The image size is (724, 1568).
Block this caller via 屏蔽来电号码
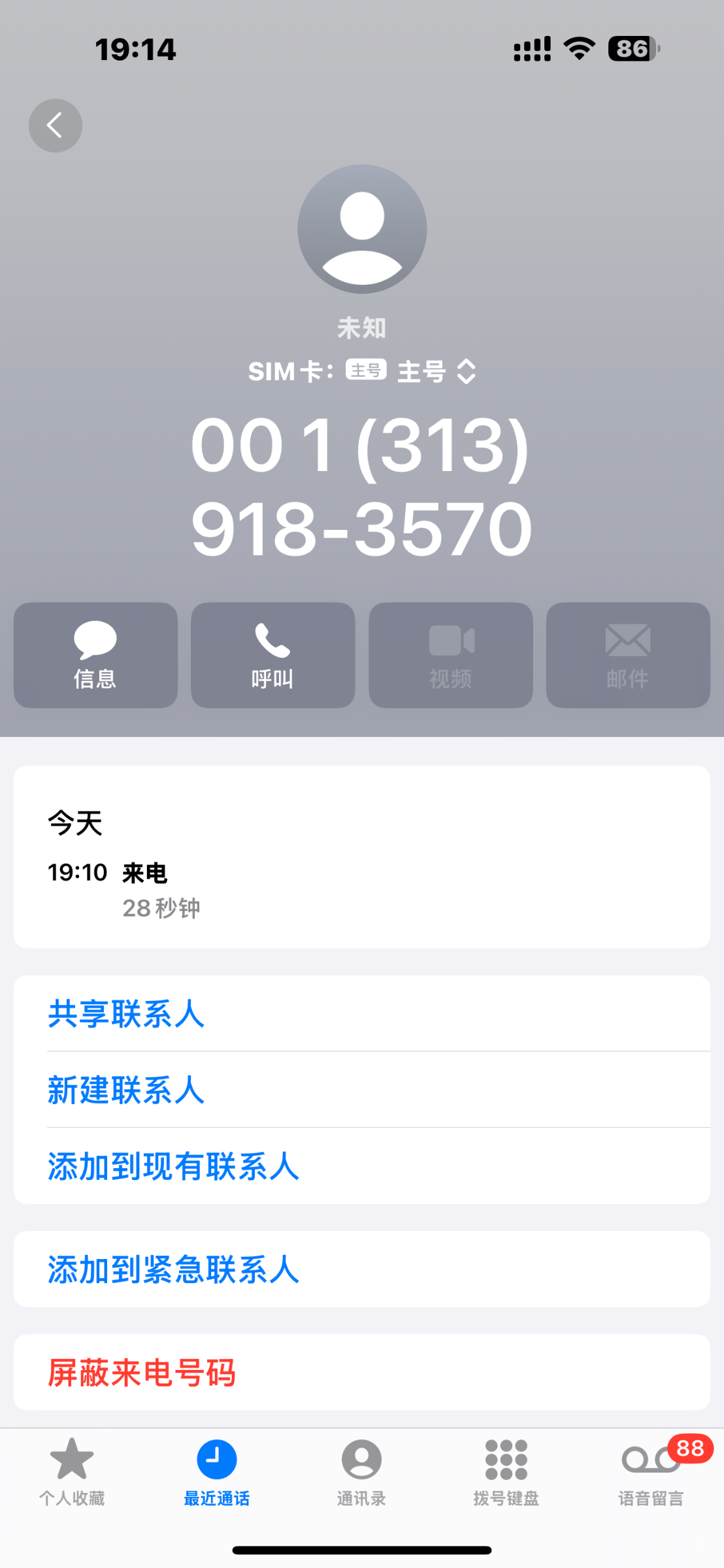coord(142,1373)
